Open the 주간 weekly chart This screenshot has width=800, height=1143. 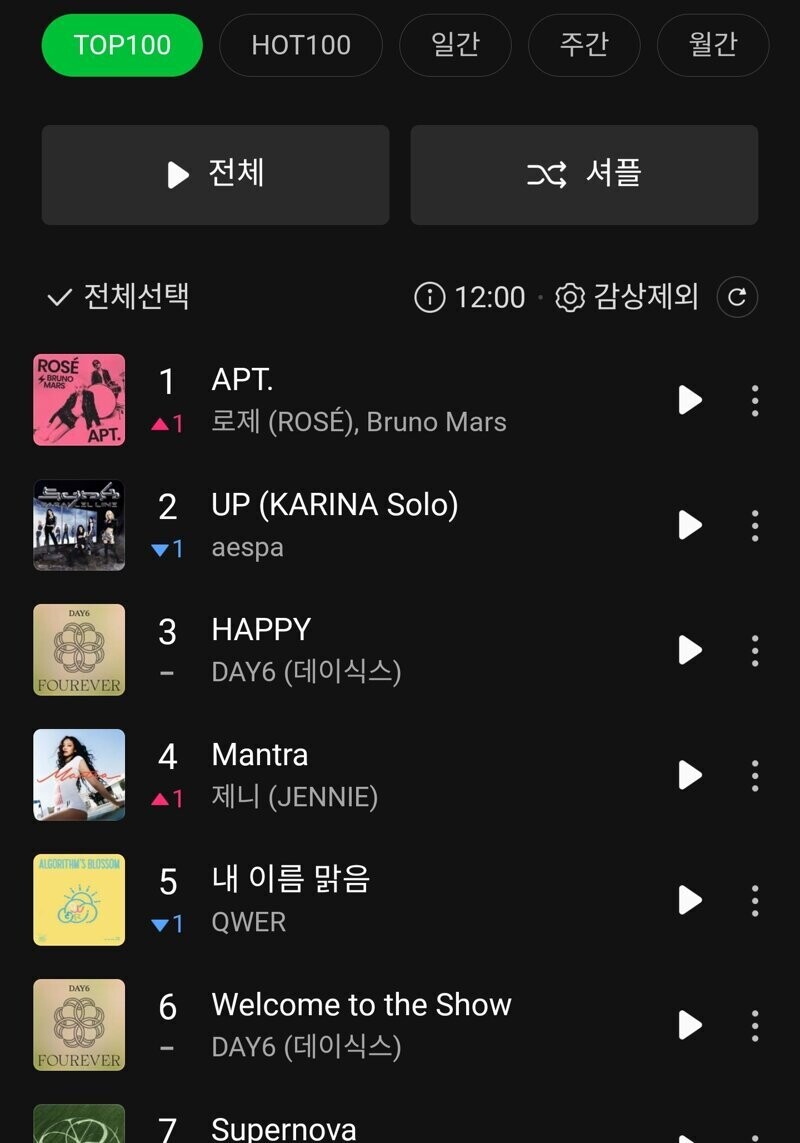click(584, 45)
